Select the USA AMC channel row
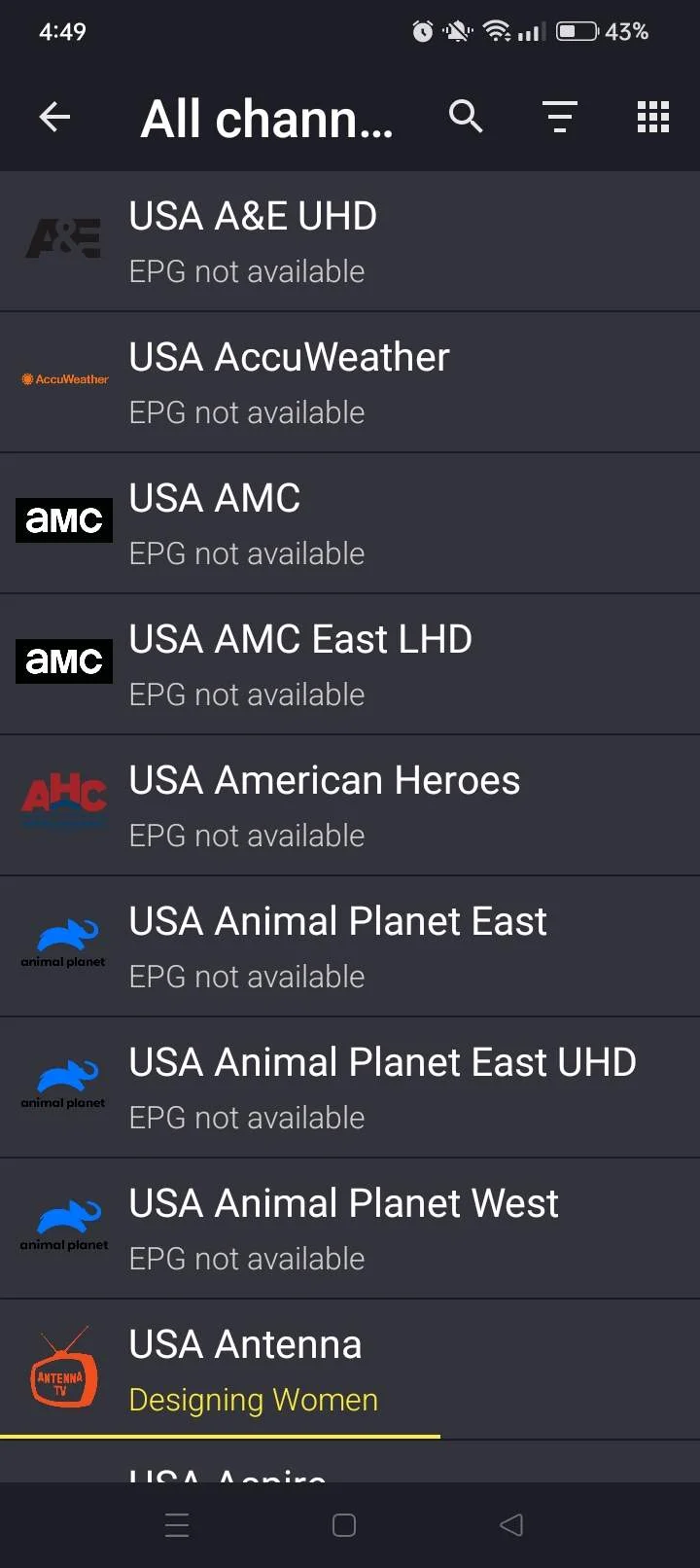The width and height of the screenshot is (700, 1568). (x=350, y=523)
